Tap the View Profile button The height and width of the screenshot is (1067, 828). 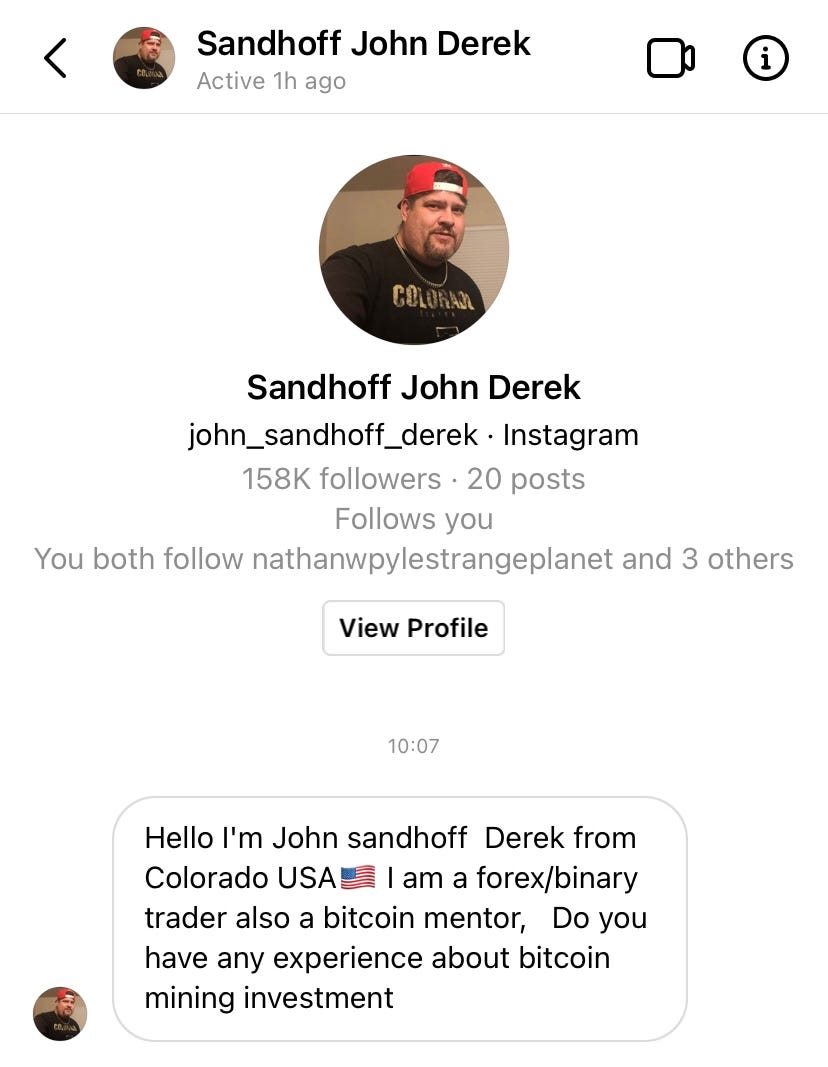pyautogui.click(x=413, y=628)
